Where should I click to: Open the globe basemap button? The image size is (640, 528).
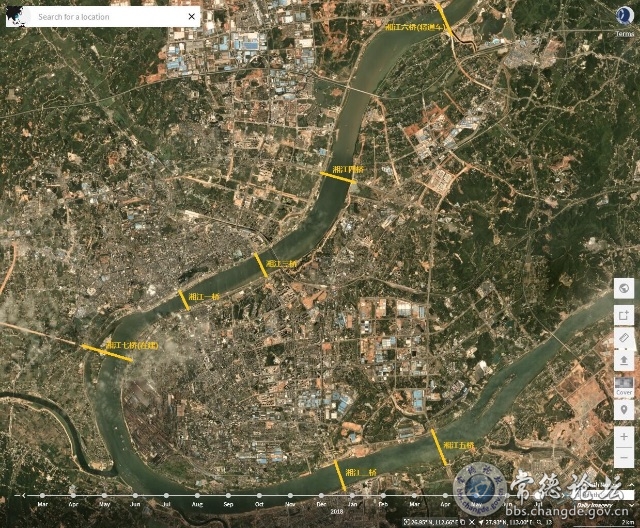(624, 289)
